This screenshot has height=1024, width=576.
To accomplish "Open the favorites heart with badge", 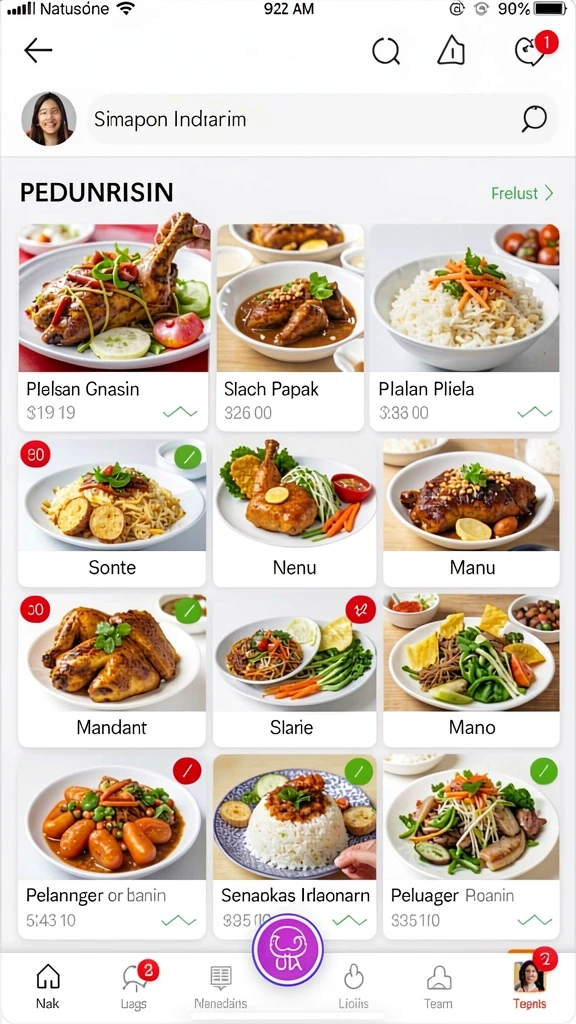I will pos(531,50).
